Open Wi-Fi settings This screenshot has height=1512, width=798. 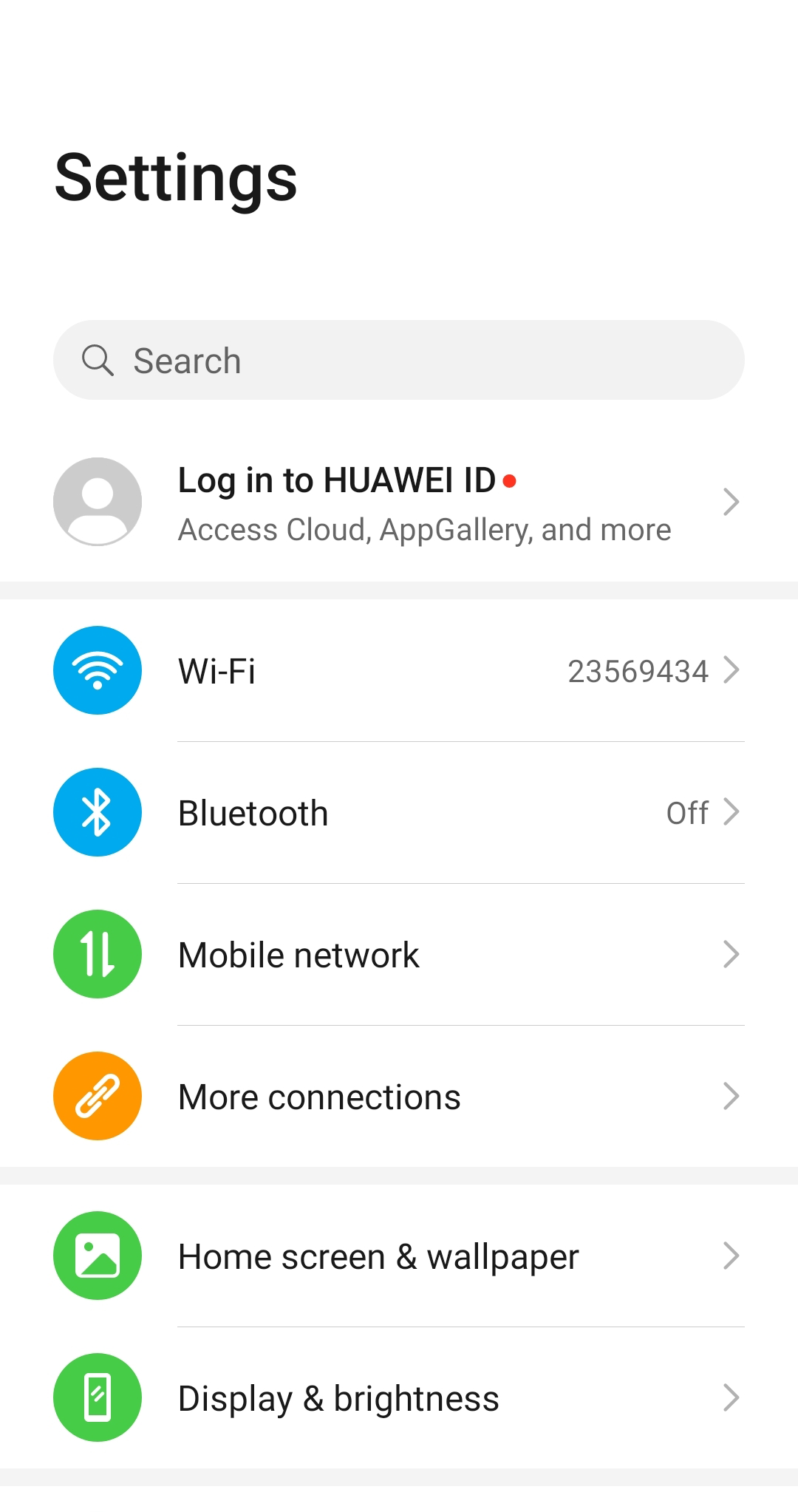(399, 670)
